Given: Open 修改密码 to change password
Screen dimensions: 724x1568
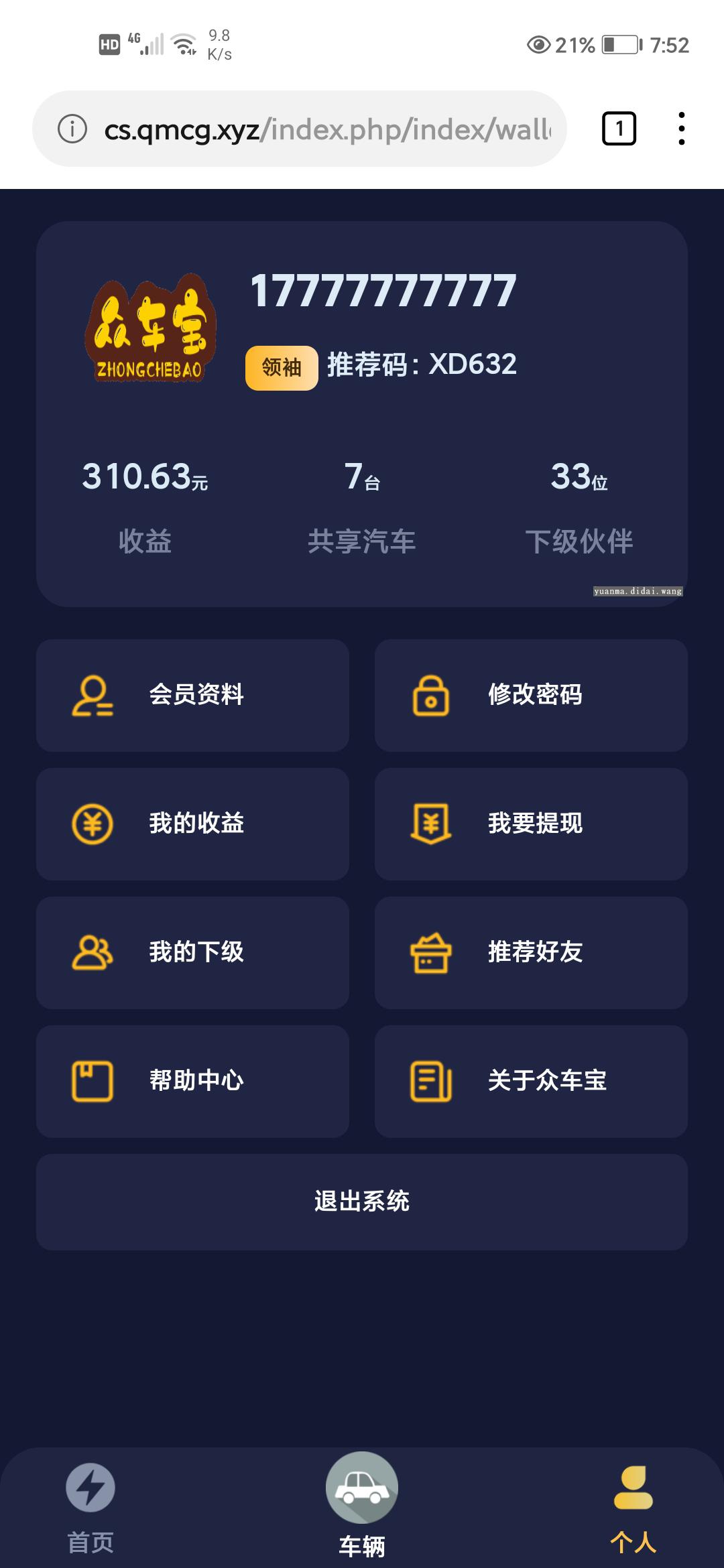Looking at the screenshot, I should (531, 695).
